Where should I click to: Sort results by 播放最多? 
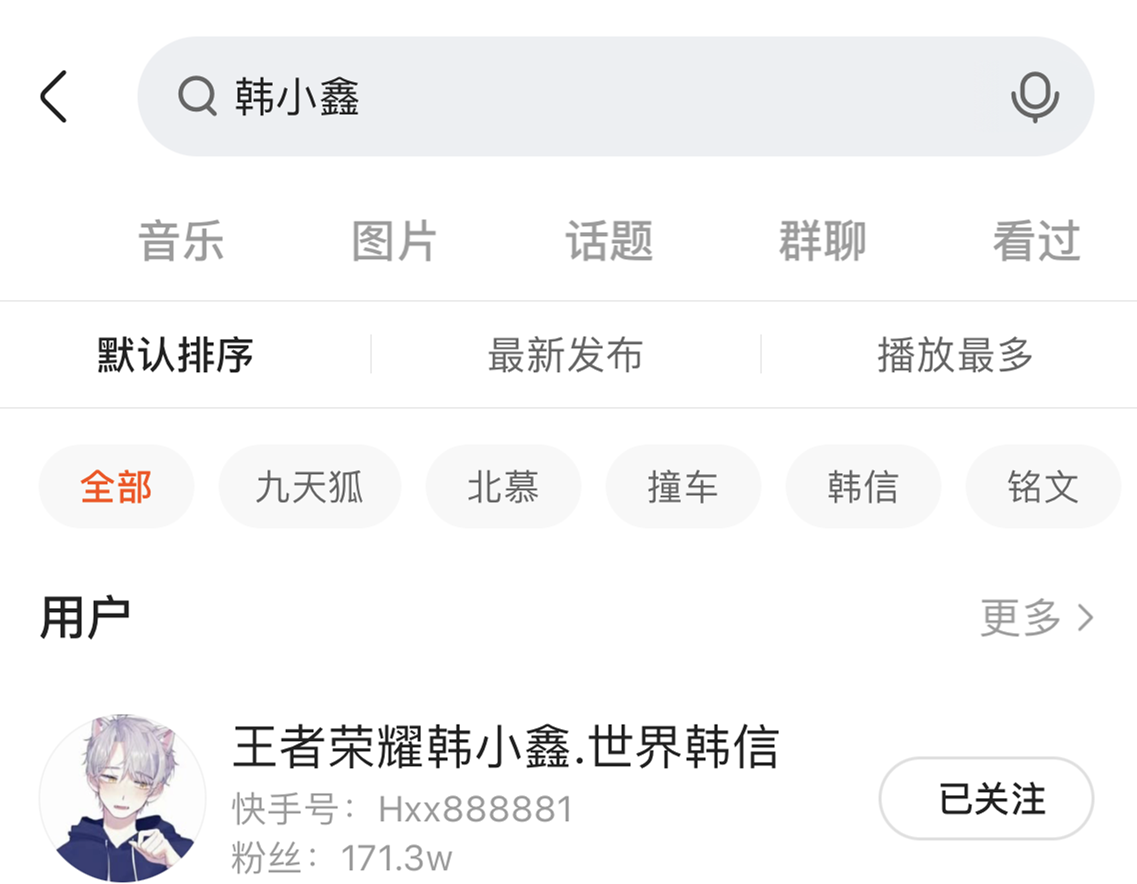click(x=954, y=355)
